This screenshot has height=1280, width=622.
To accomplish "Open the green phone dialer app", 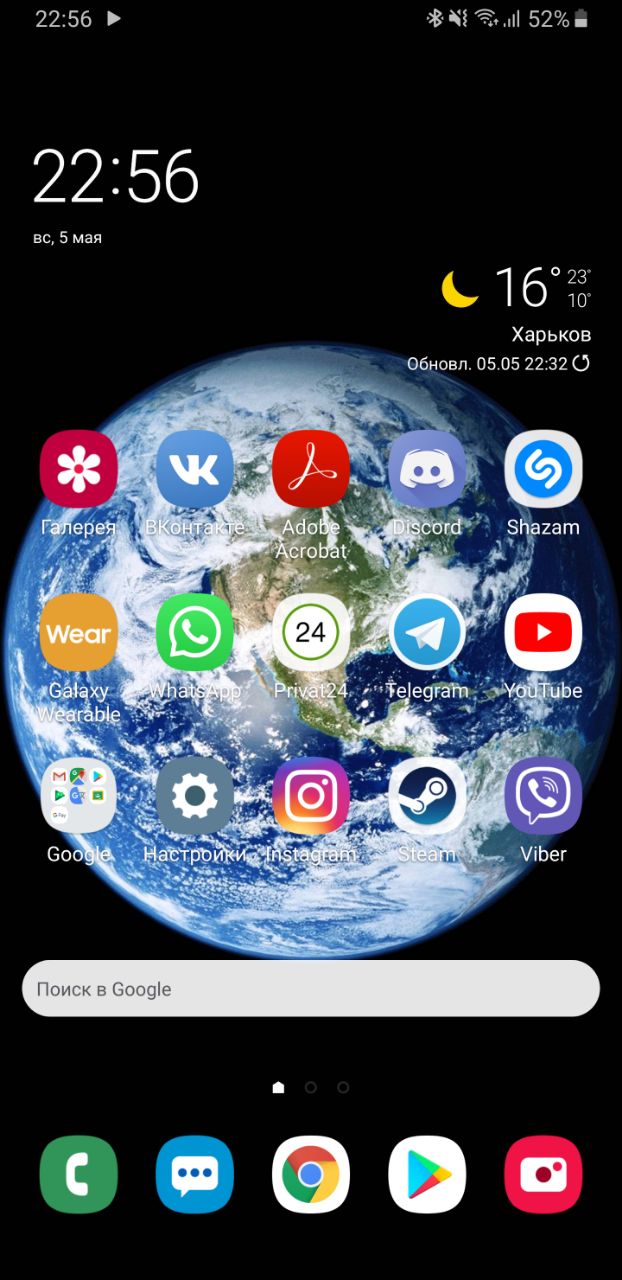I will (78, 1175).
